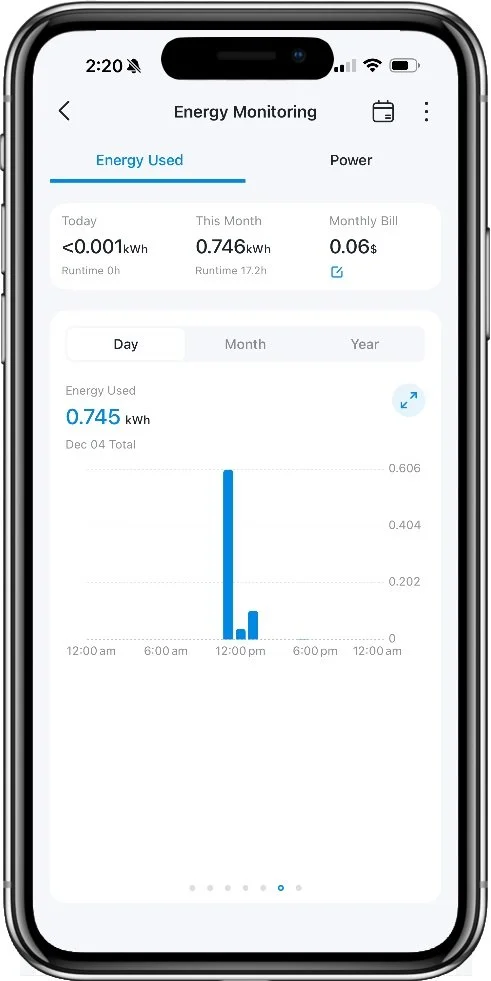Show the Month chart view

(245, 344)
